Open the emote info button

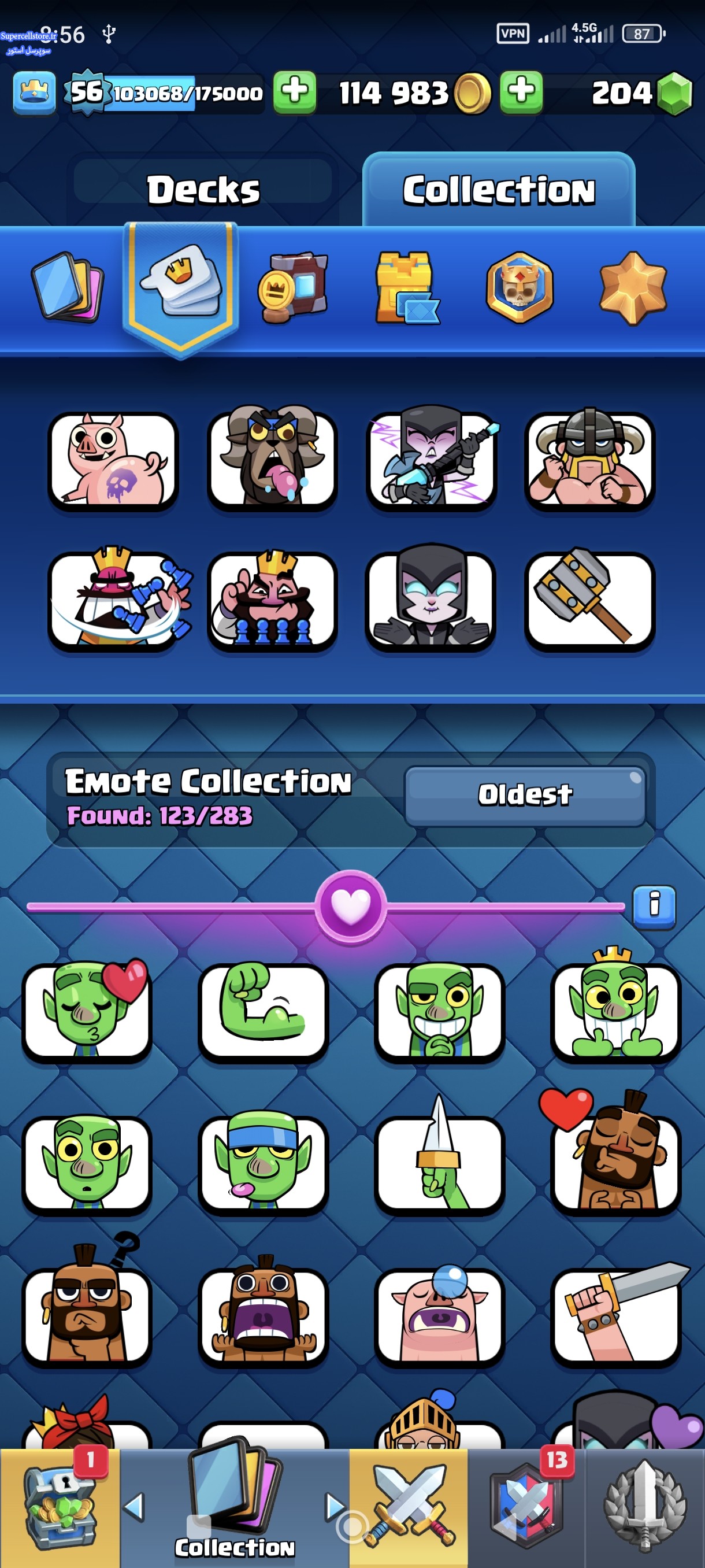point(654,906)
